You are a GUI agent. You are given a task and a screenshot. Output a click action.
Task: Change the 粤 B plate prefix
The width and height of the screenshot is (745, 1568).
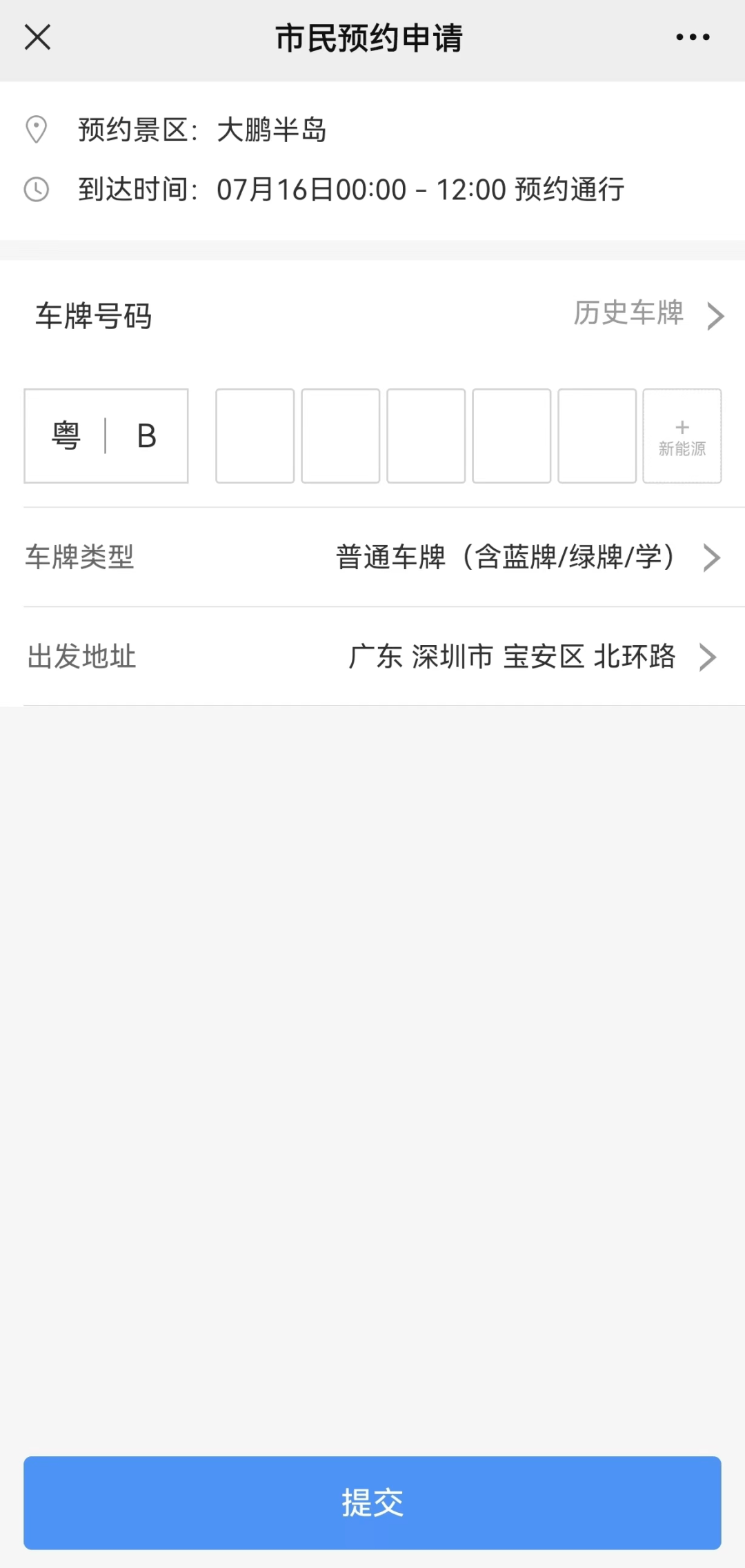(x=106, y=436)
